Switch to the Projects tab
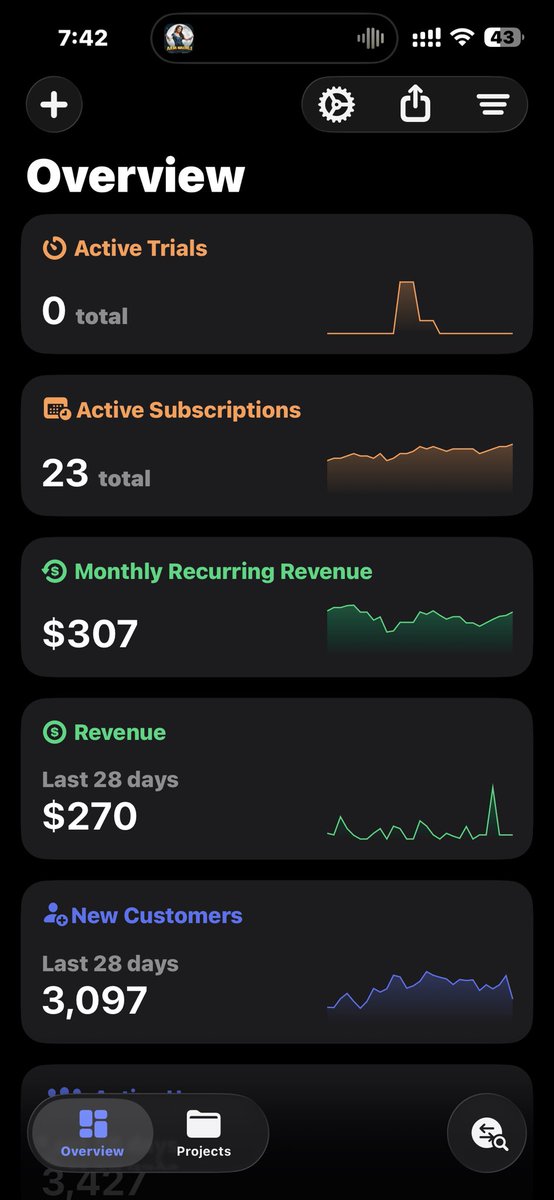Viewport: 554px width, 1200px height. 204,1133
